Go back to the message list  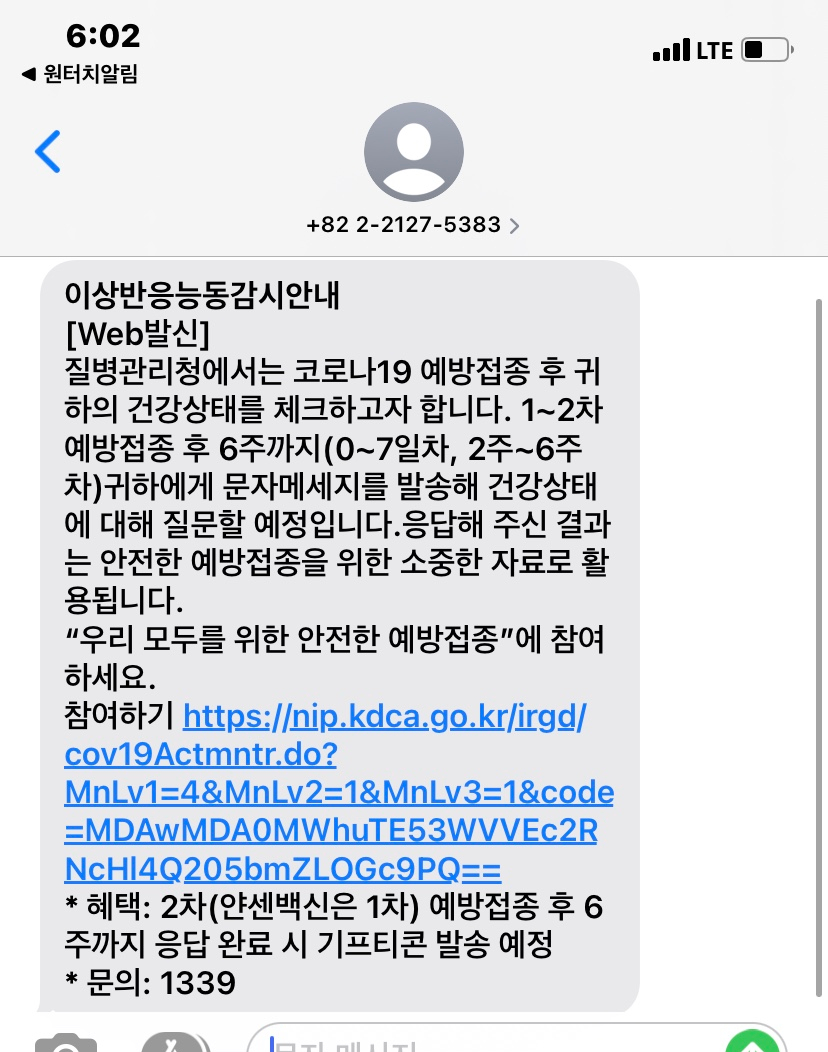pos(47,152)
